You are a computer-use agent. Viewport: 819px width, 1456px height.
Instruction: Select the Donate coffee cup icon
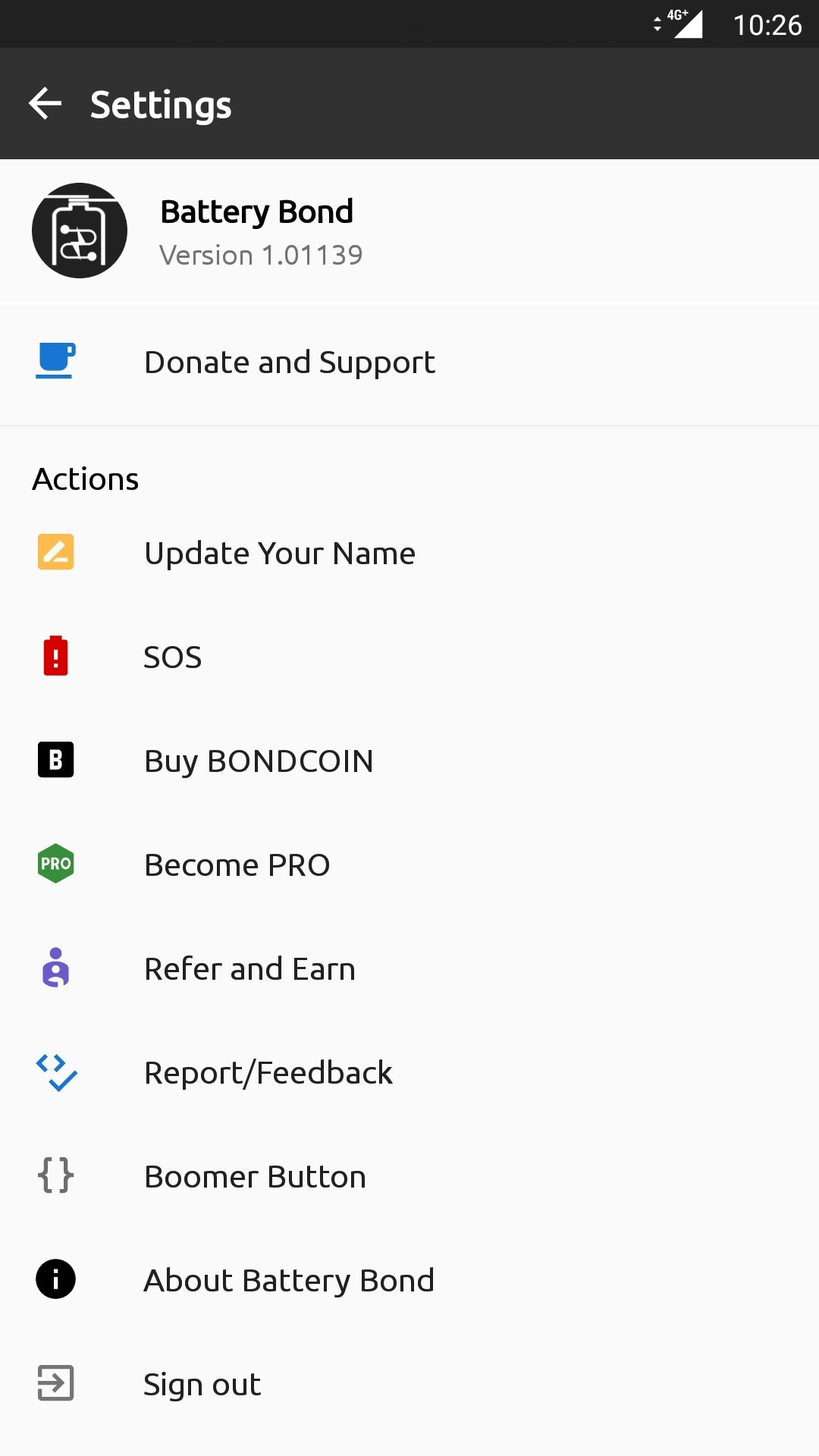[x=55, y=362]
